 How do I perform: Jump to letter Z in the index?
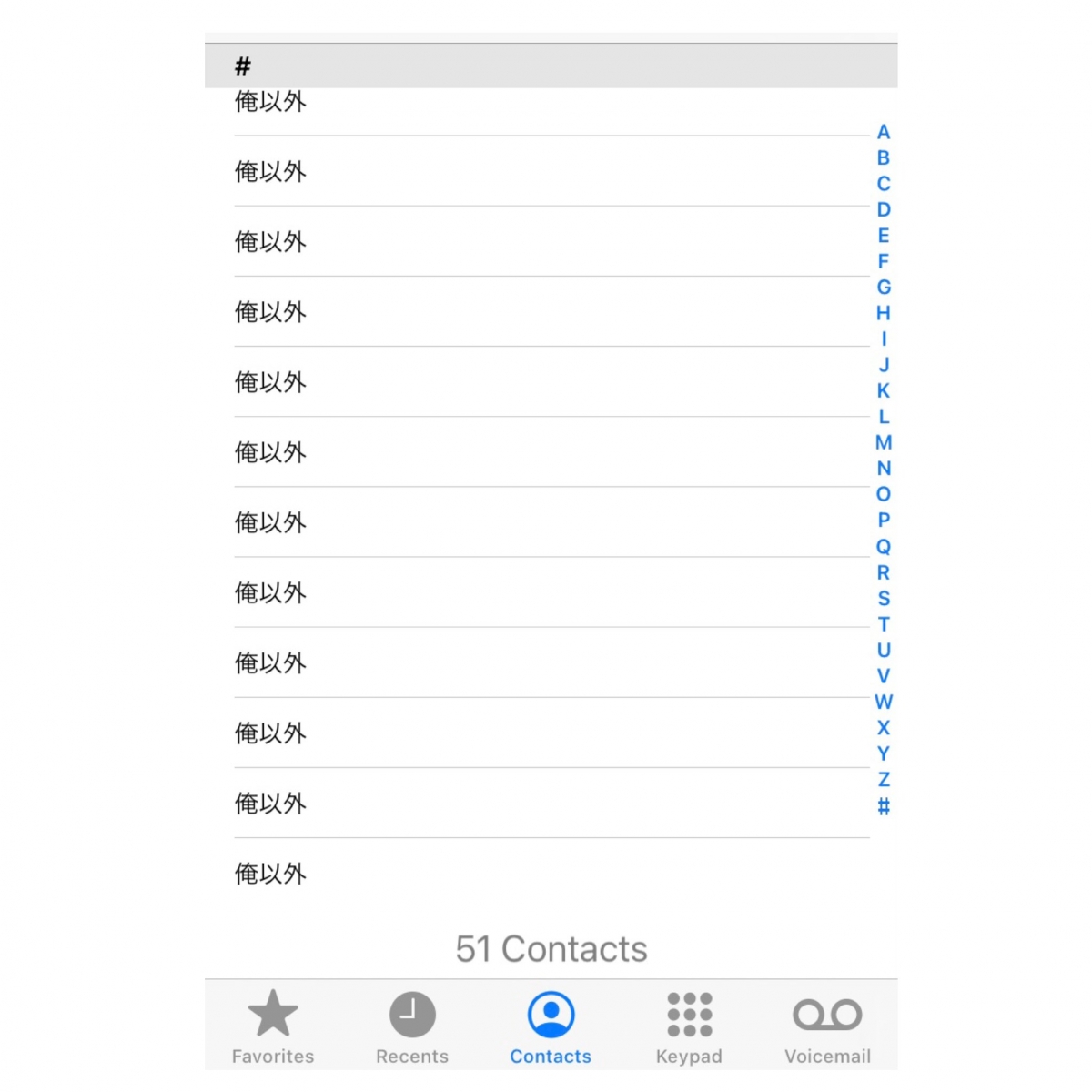click(883, 779)
